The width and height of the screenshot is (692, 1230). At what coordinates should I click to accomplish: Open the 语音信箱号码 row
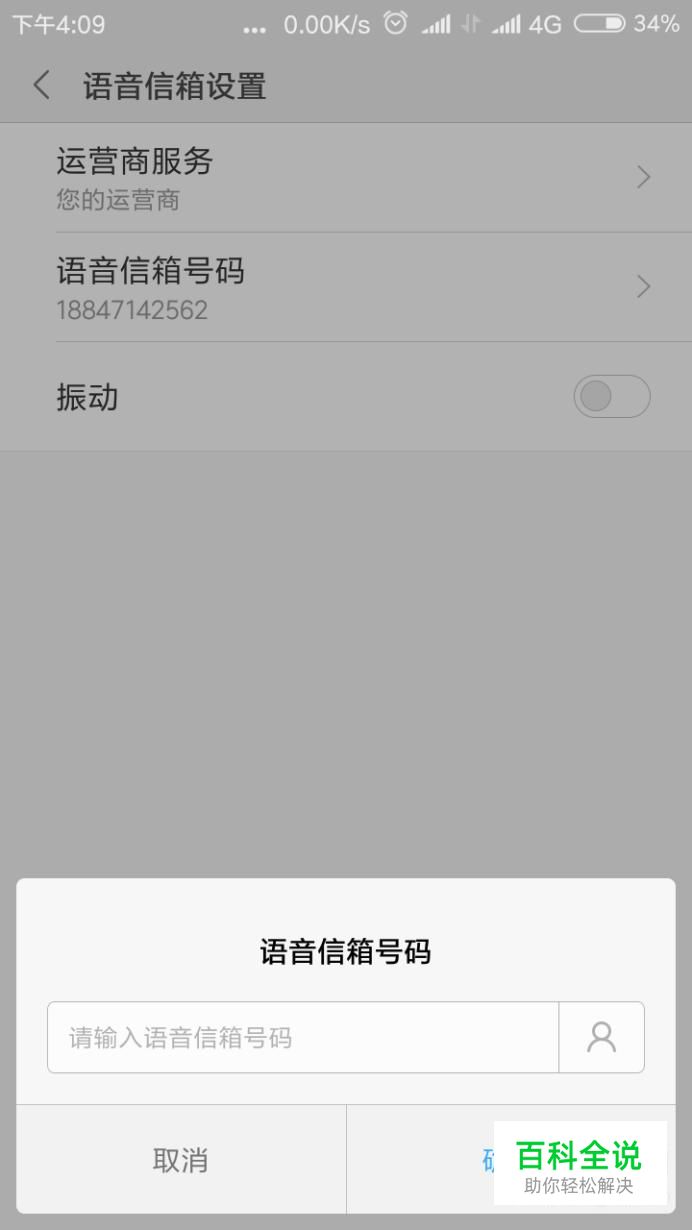346,288
